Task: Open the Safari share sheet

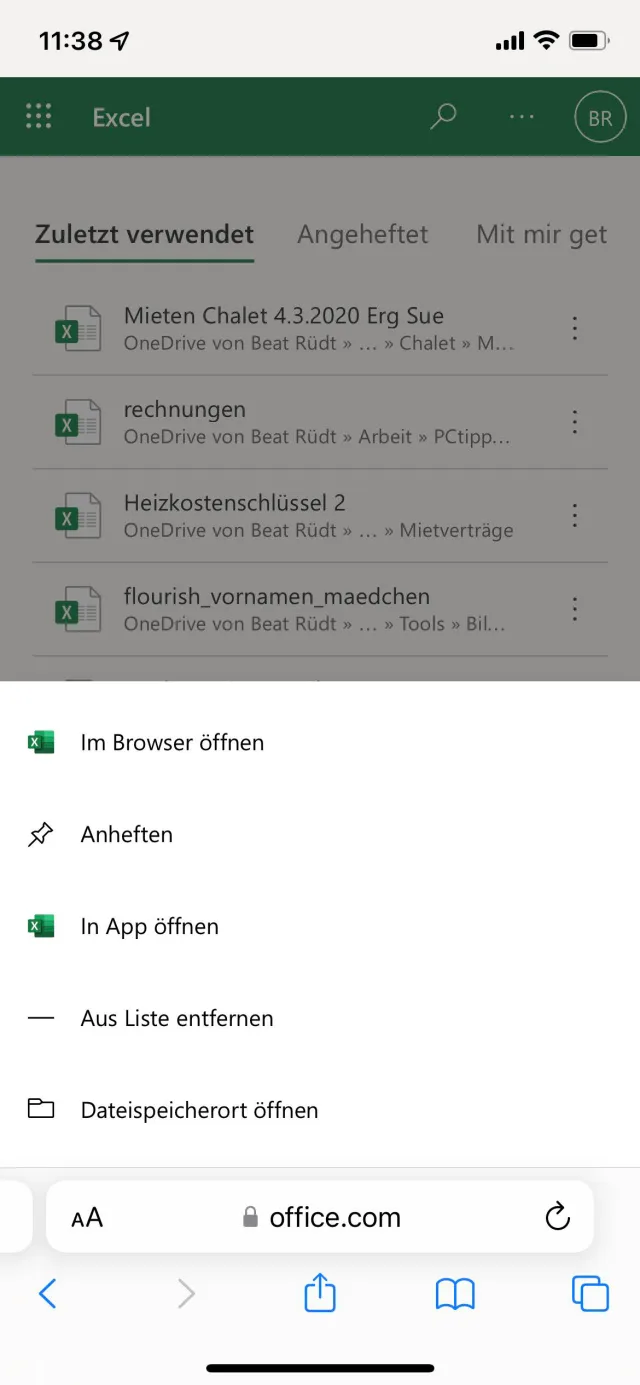Action: pos(320,1295)
